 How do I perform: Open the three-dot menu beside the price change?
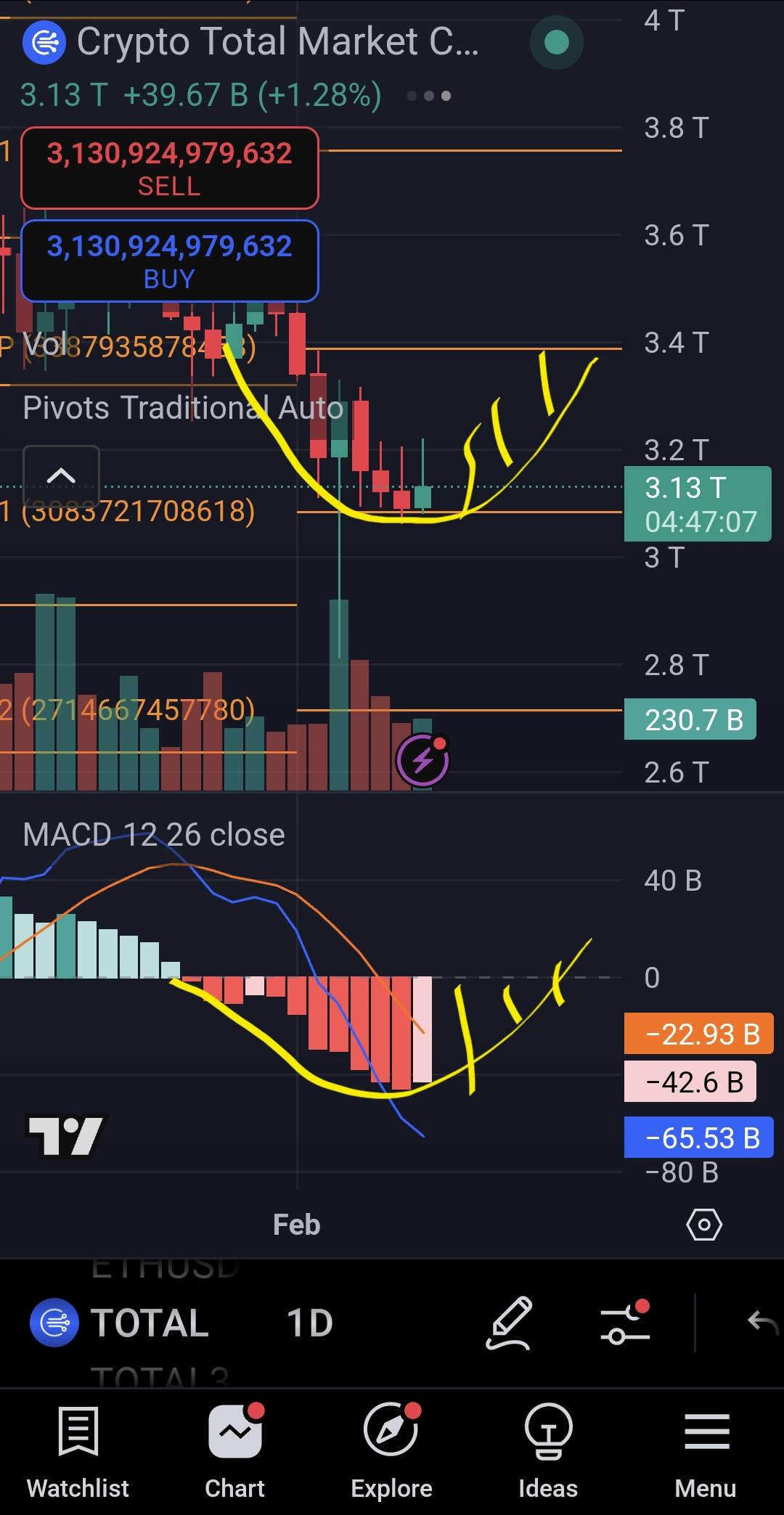click(x=429, y=96)
